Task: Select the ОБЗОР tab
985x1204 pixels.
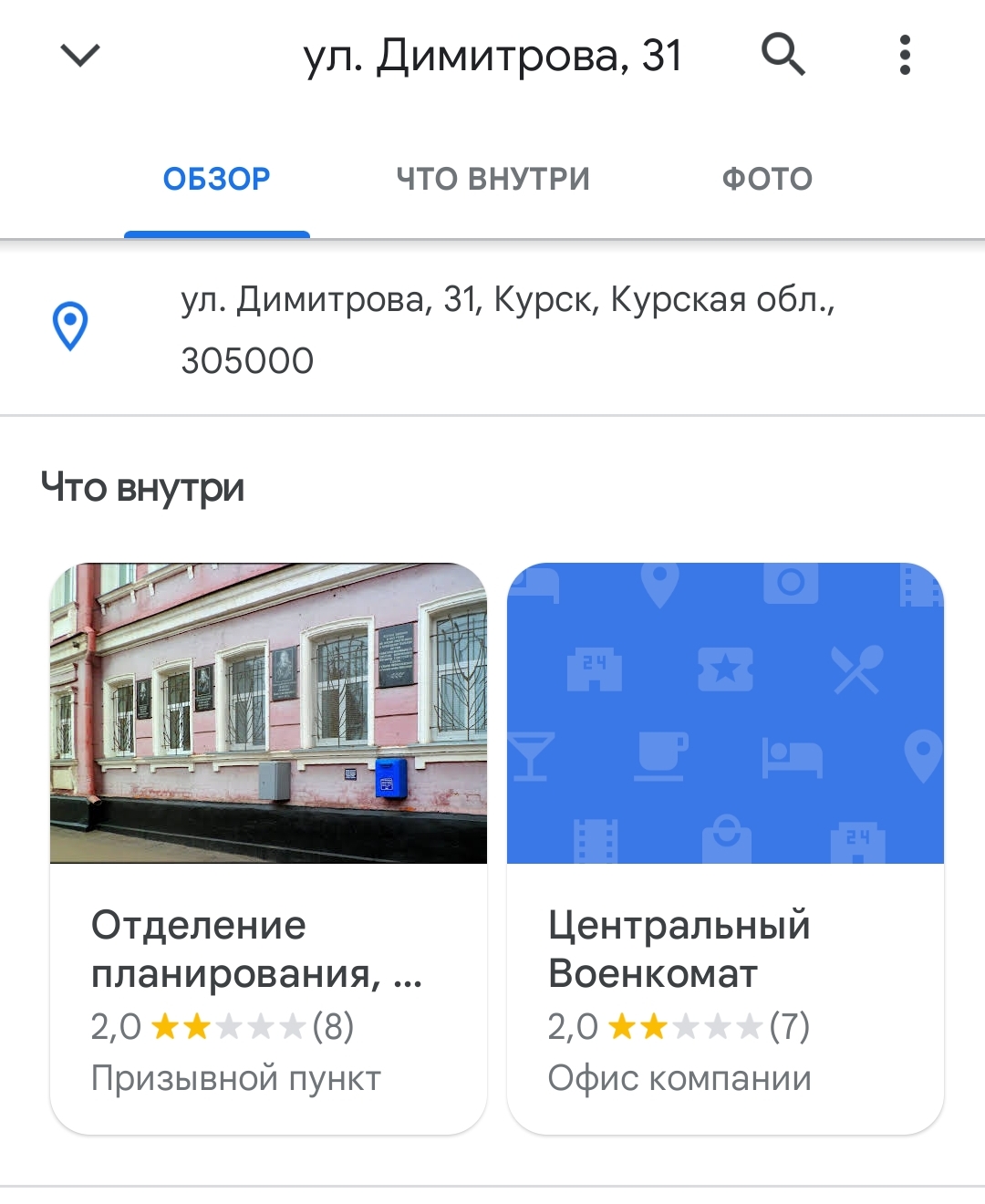Action: (x=215, y=179)
